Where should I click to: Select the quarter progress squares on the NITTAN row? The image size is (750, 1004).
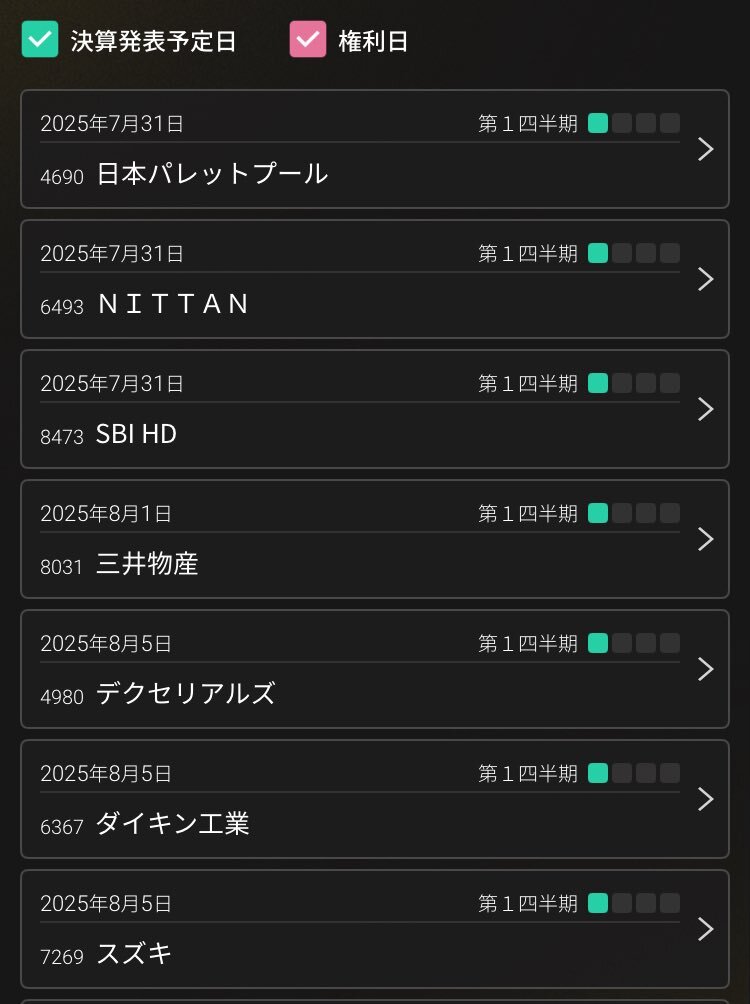click(x=633, y=253)
